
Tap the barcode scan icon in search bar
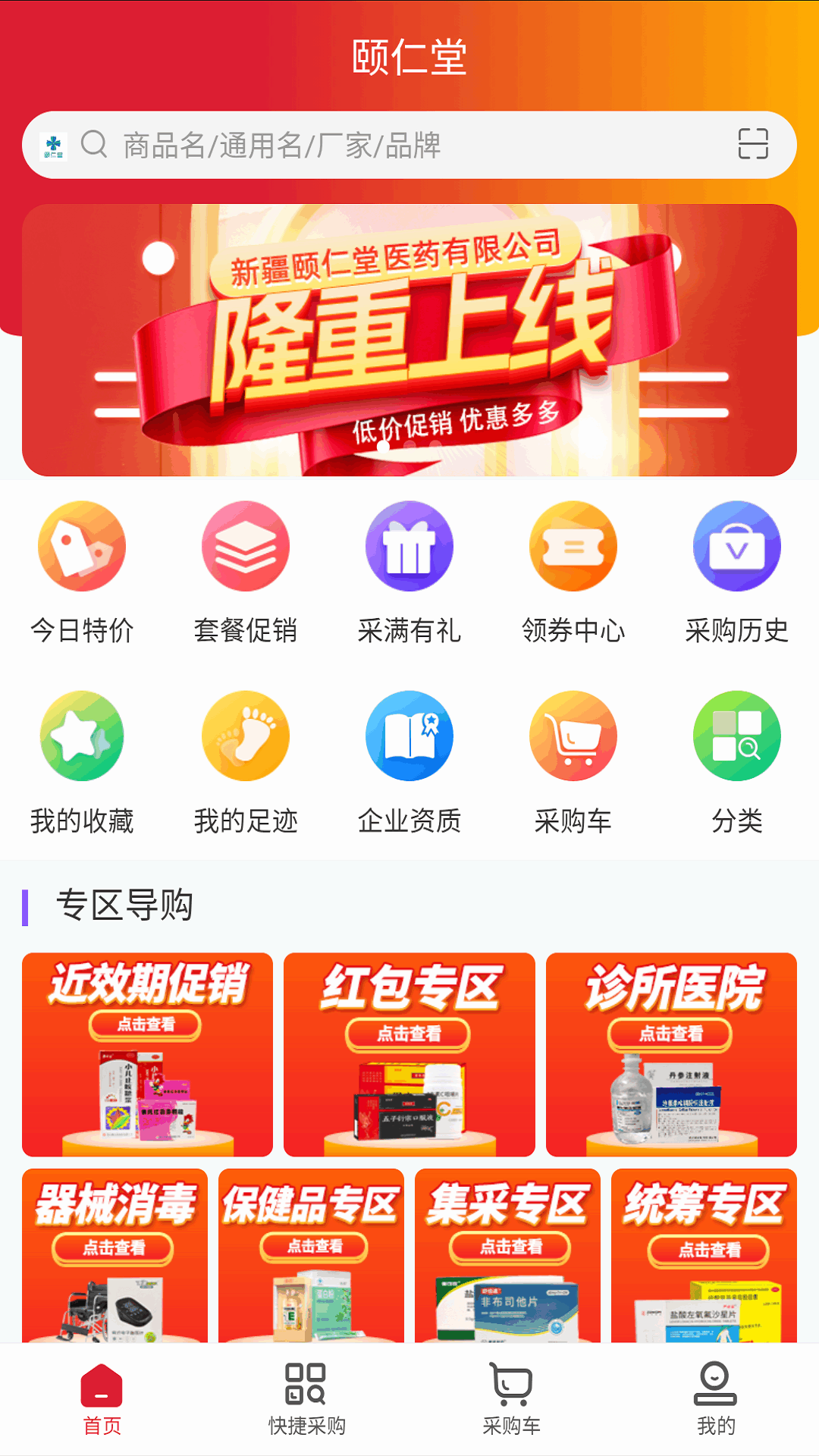[x=753, y=146]
